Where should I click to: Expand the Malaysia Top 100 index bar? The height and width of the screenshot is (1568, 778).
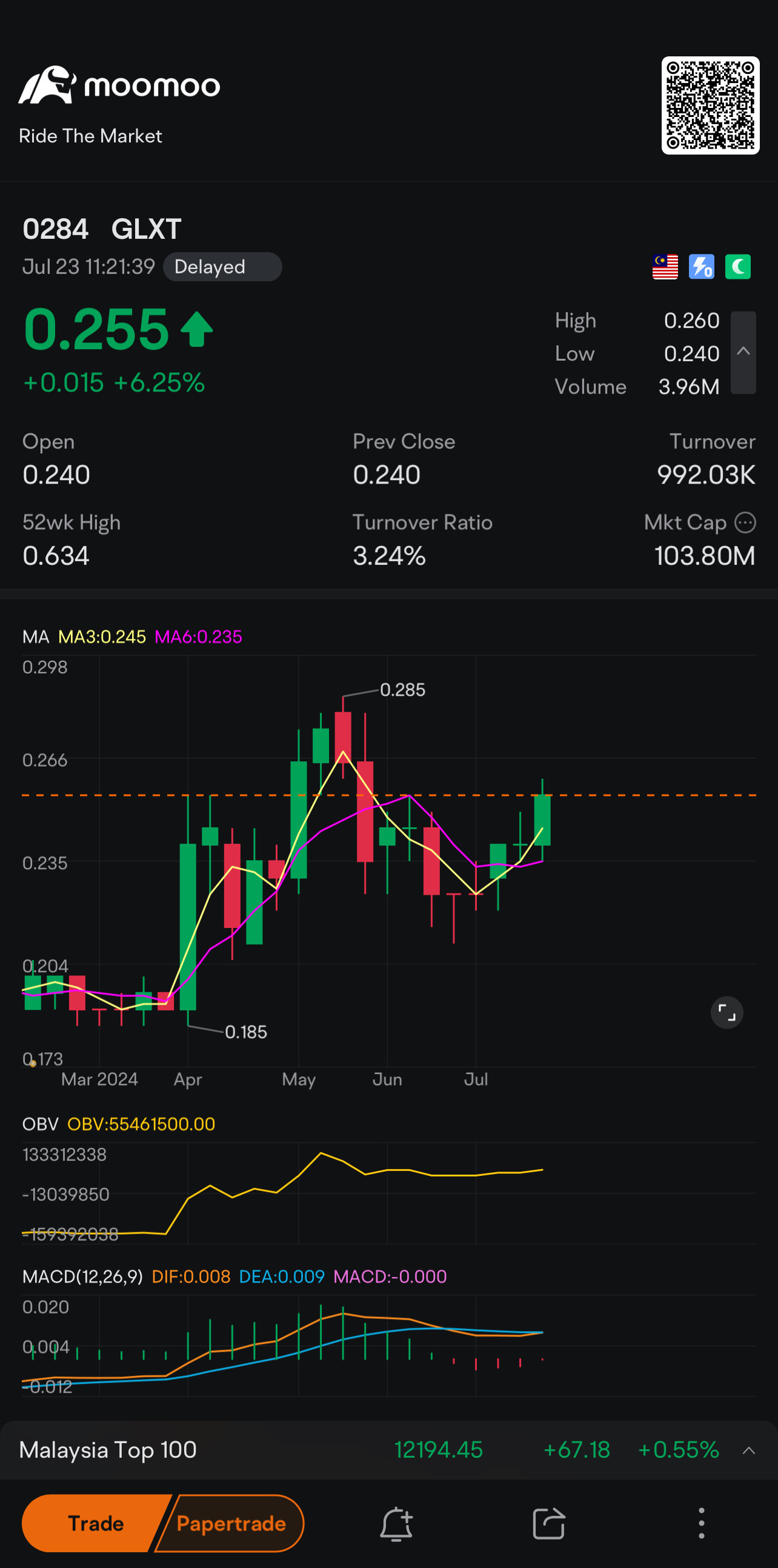click(749, 1450)
